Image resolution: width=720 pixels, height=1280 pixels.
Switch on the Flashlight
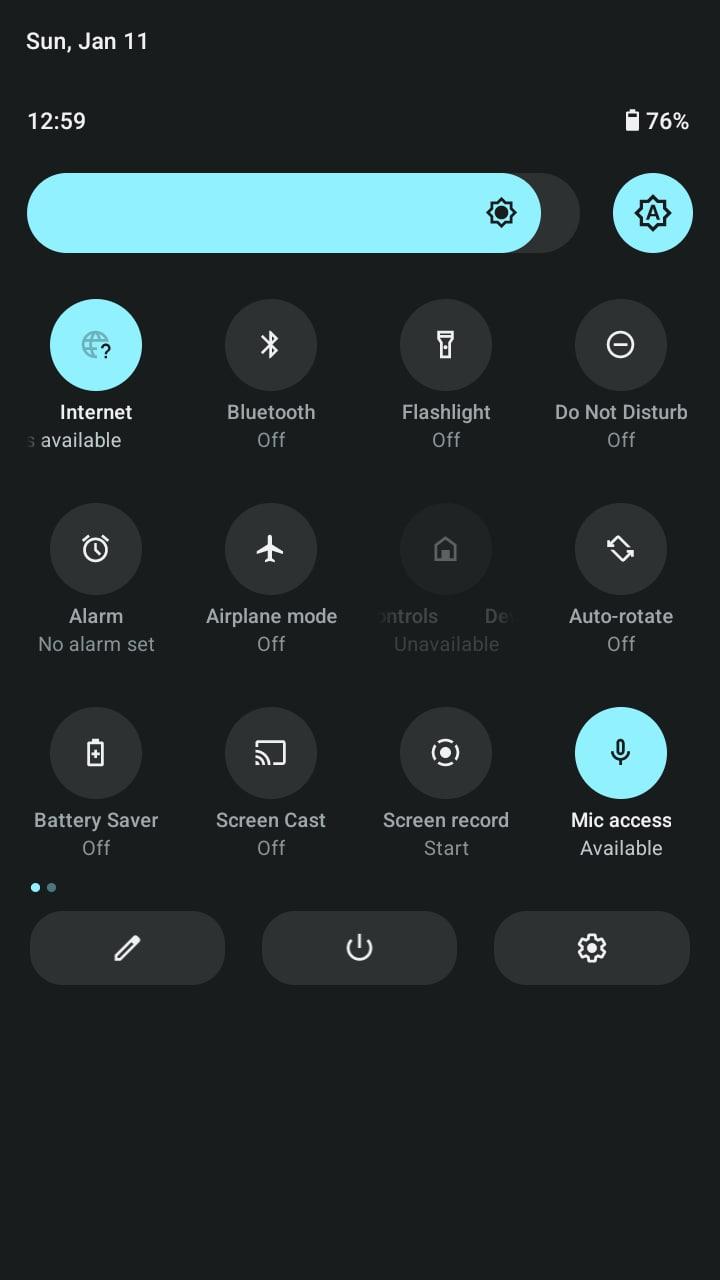[446, 345]
